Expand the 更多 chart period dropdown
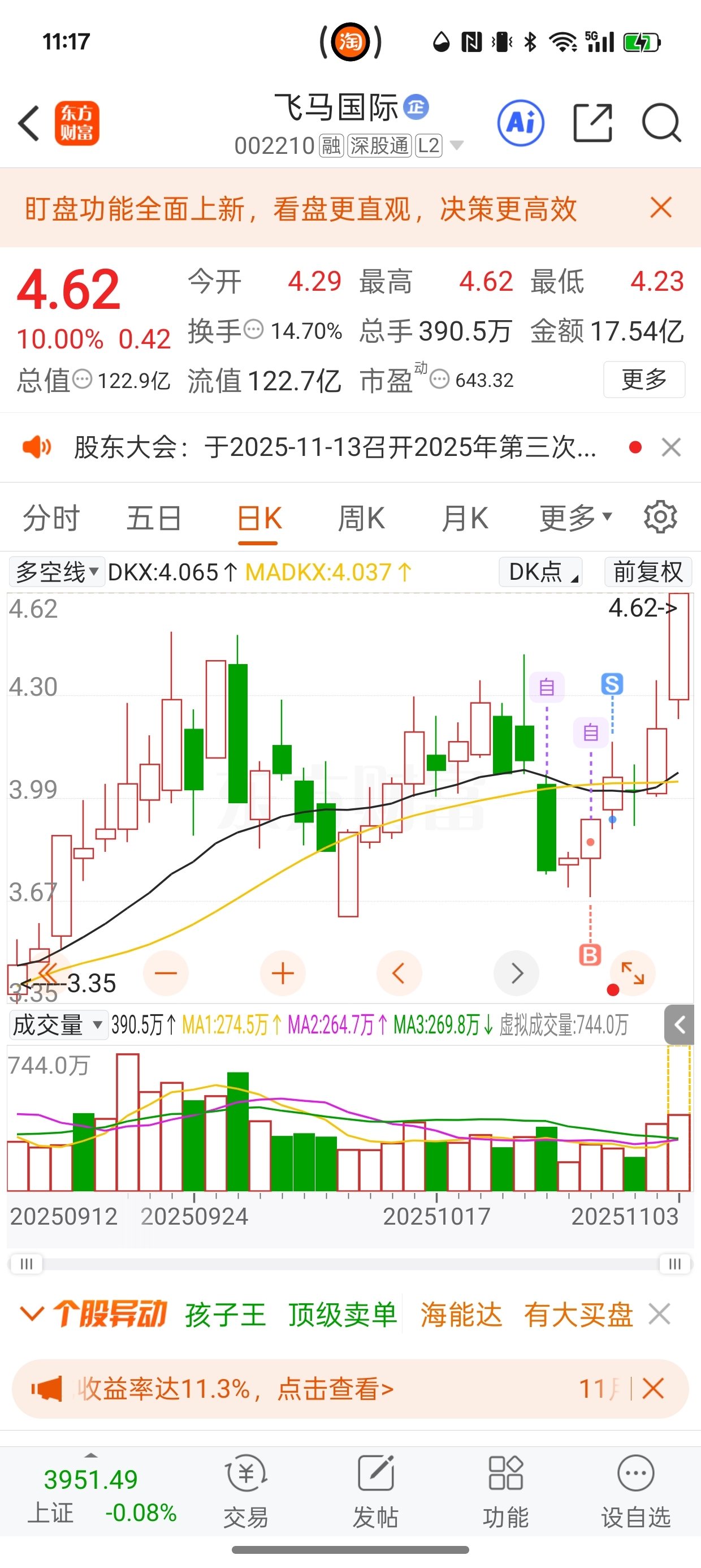 click(x=575, y=519)
